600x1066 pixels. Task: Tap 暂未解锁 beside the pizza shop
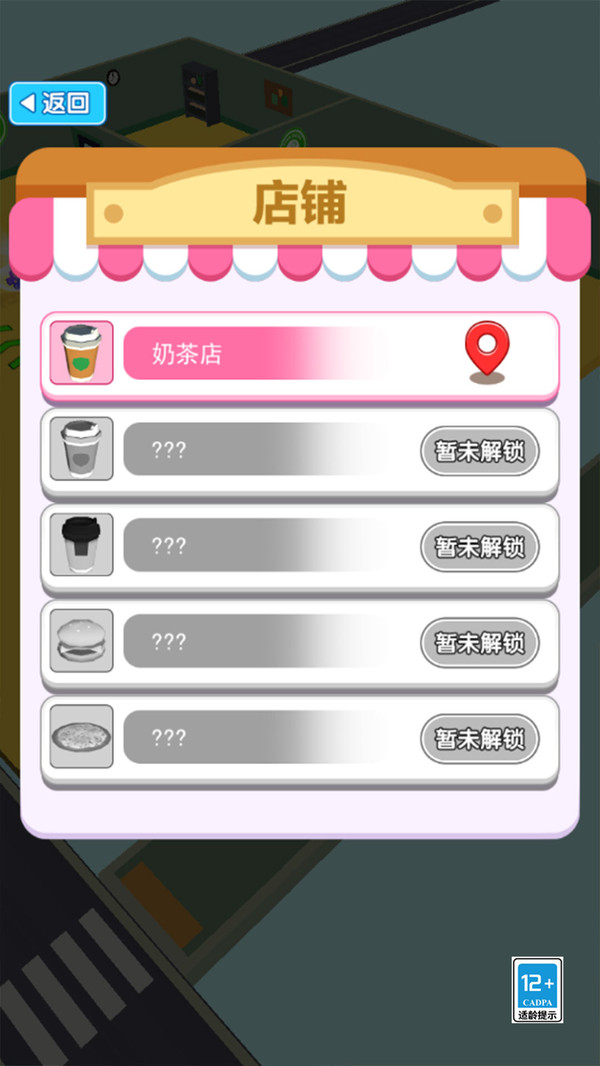tap(479, 739)
